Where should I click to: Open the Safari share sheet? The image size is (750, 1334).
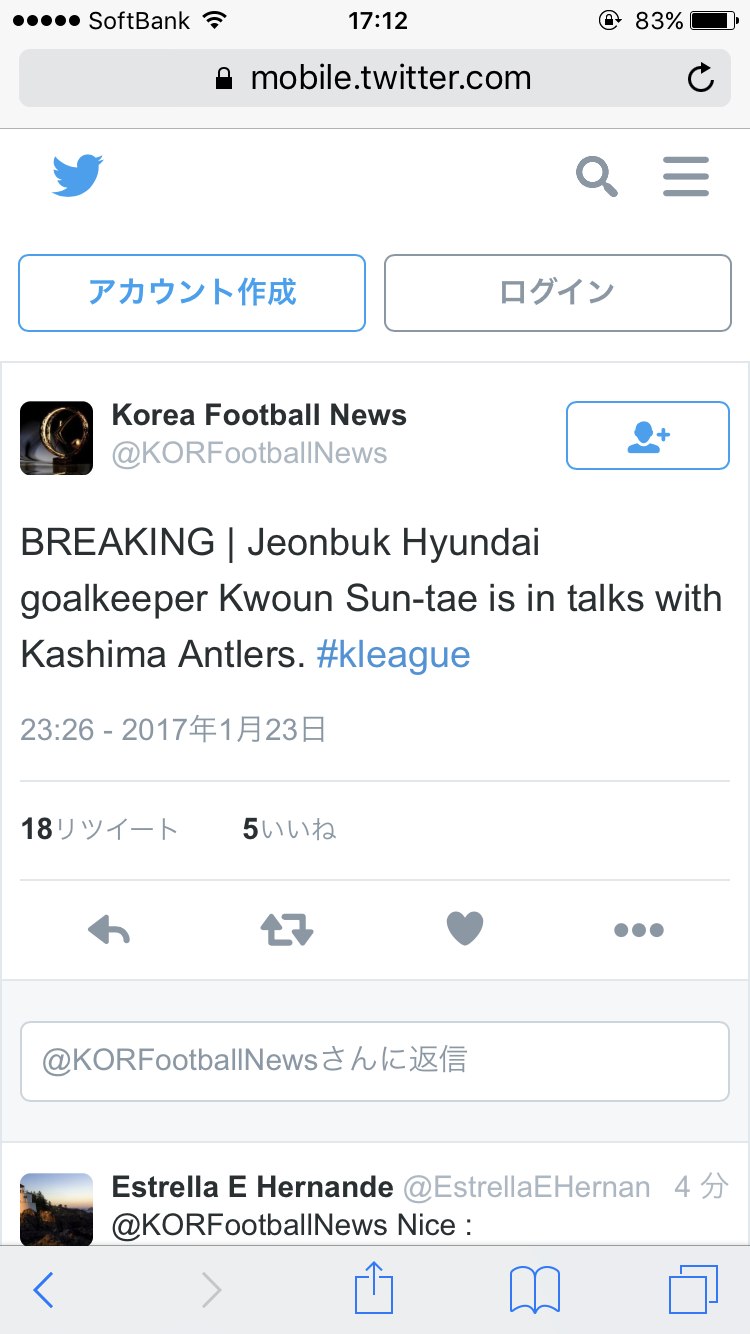point(375,1288)
